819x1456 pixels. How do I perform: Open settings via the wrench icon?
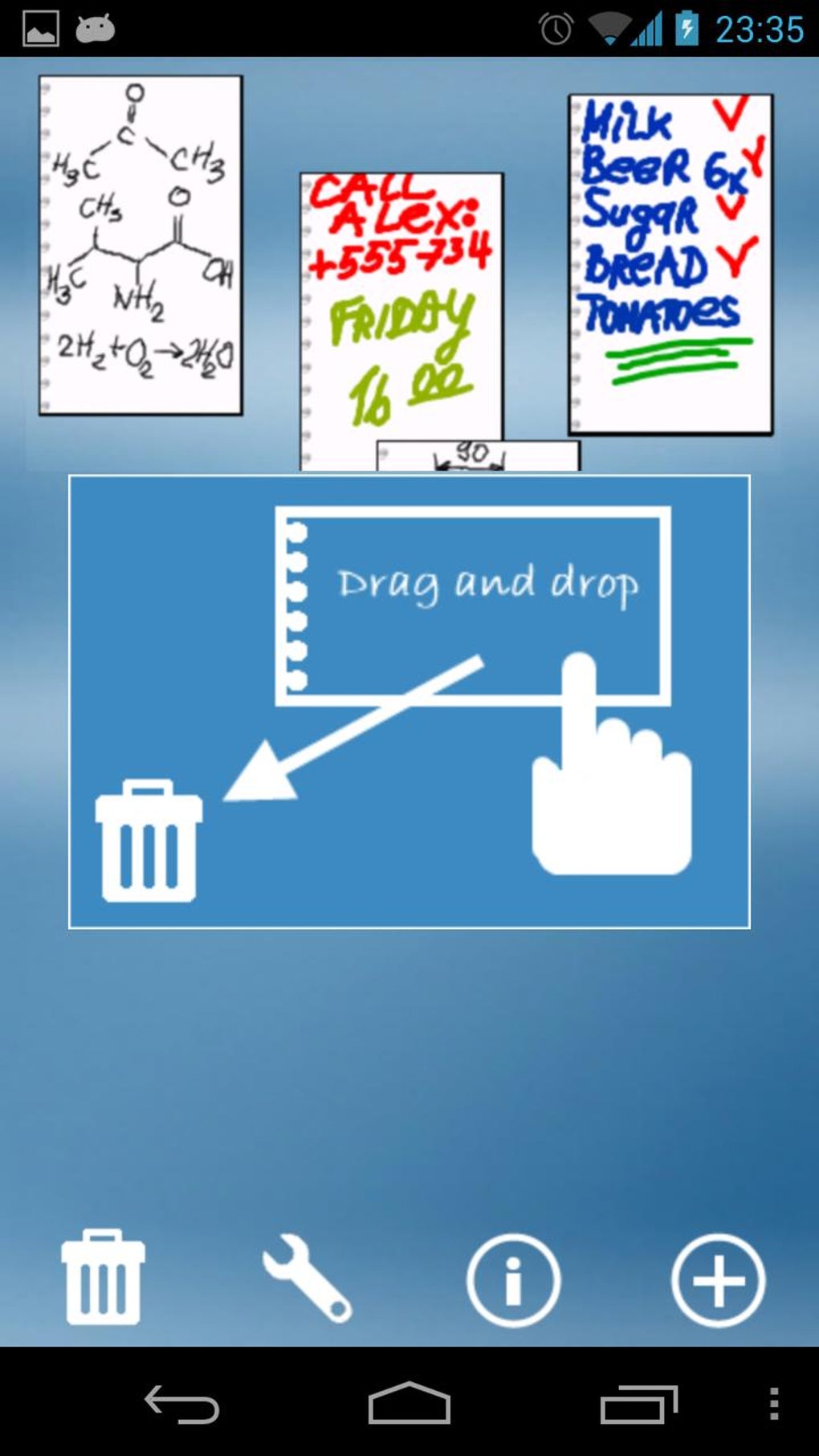click(x=307, y=1279)
